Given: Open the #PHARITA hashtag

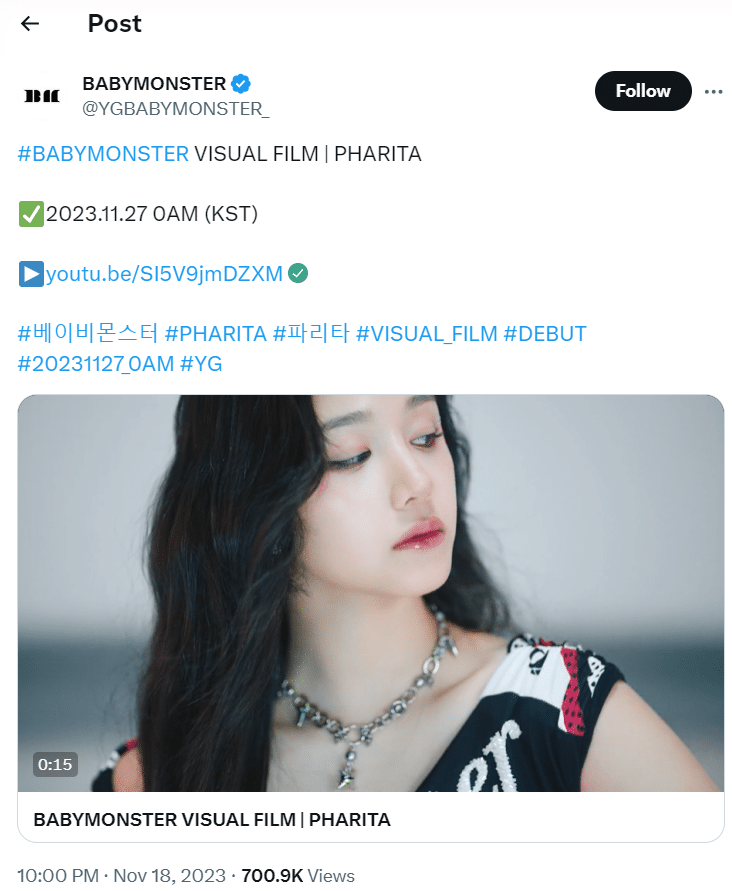Looking at the screenshot, I should coord(215,333).
